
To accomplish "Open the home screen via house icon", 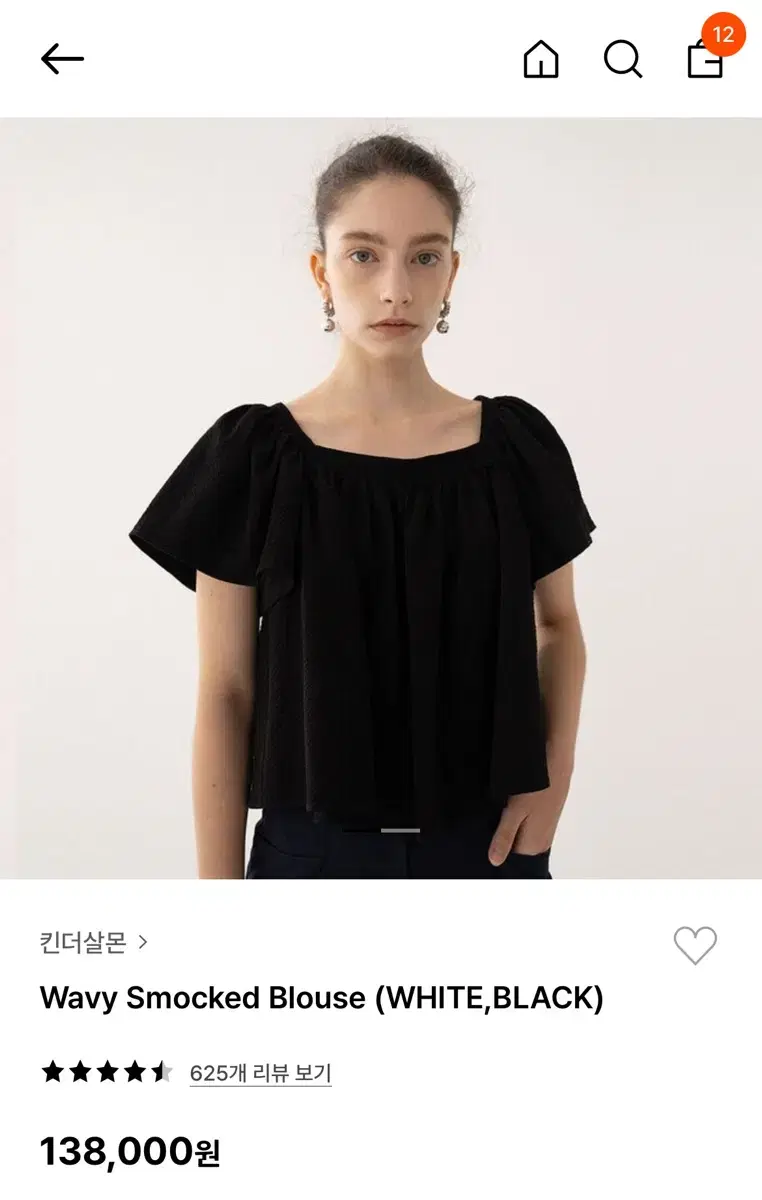I will tap(541, 60).
